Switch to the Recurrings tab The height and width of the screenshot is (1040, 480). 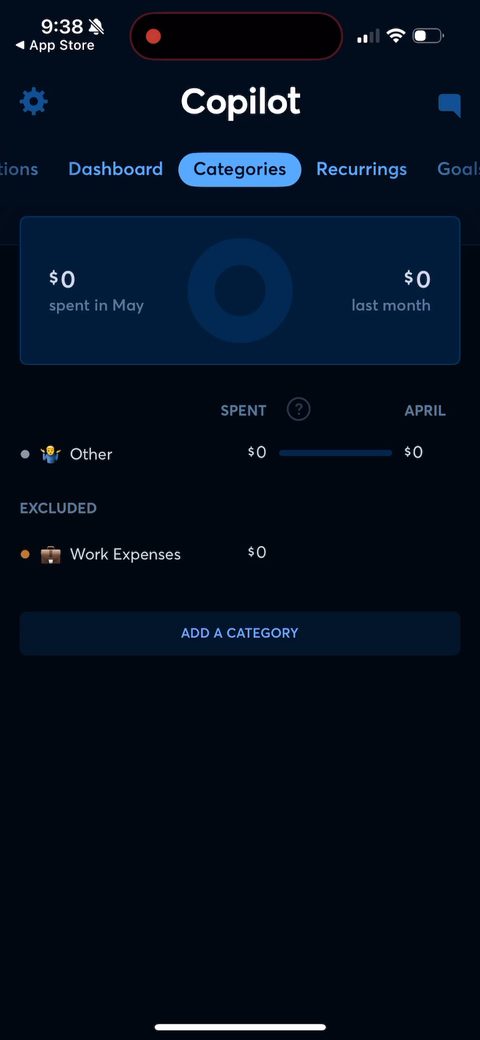click(361, 169)
